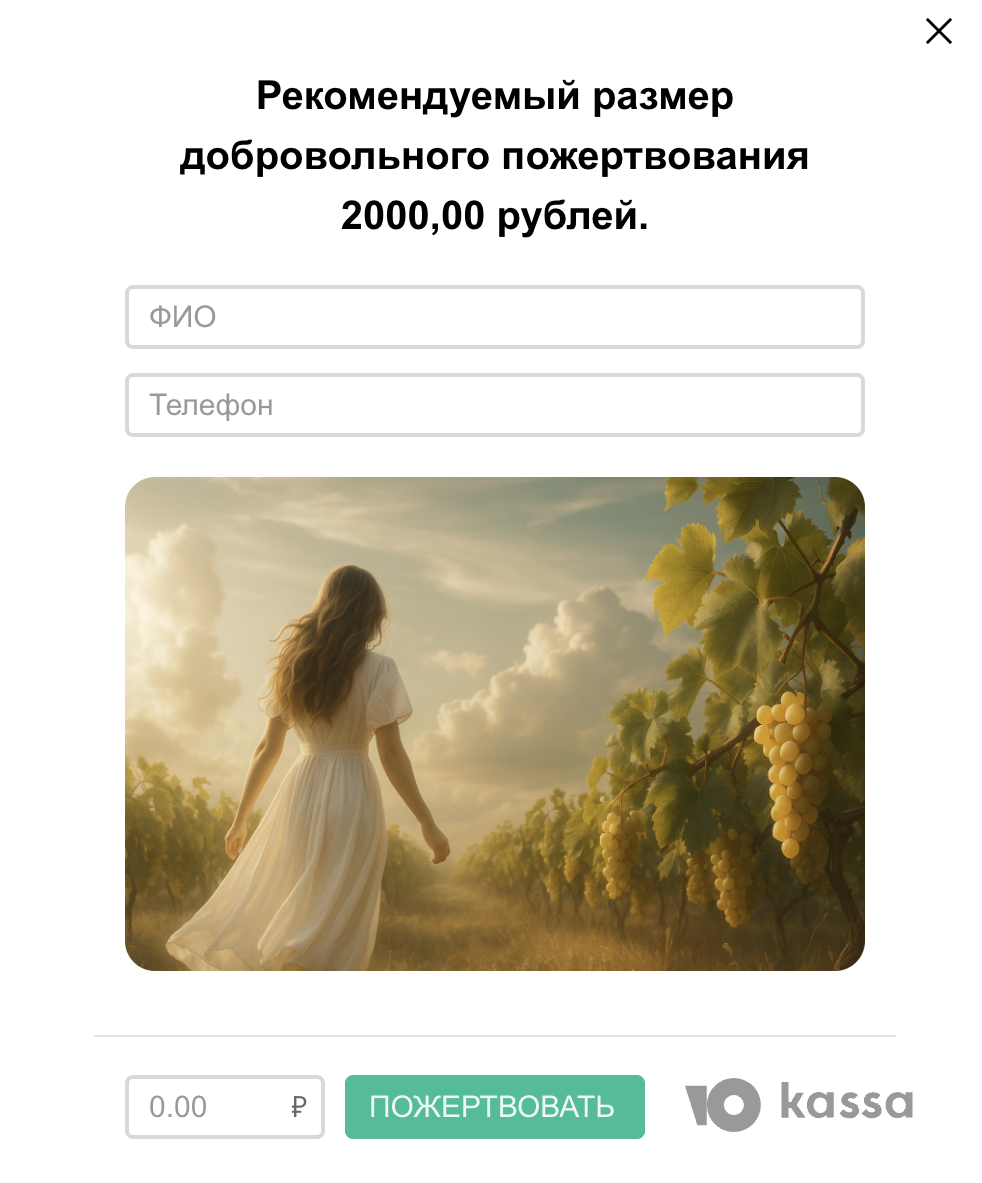Screen dimensions: 982x1183
Task: Tap the Телефон phone field
Action: tap(494, 405)
